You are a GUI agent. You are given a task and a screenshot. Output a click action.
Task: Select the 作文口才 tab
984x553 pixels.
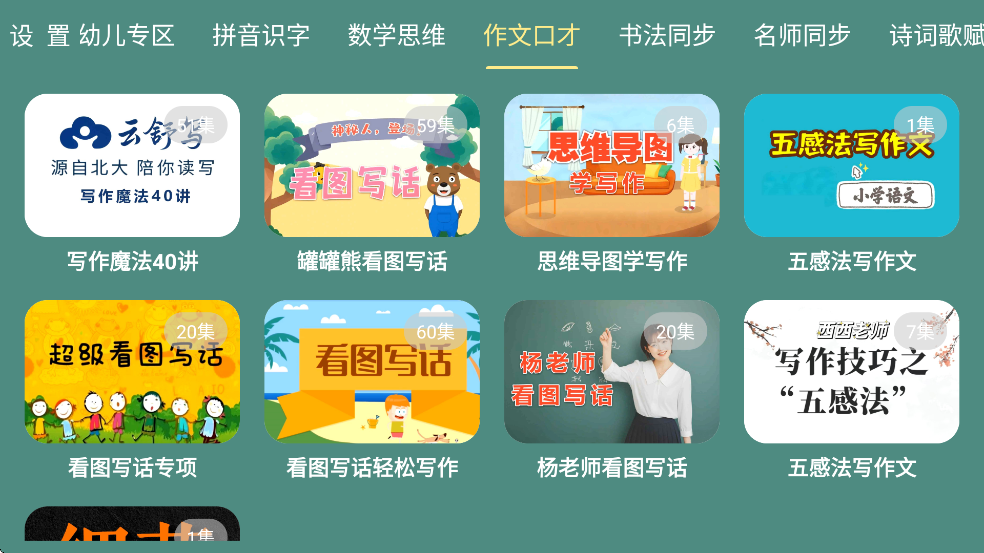pos(532,36)
